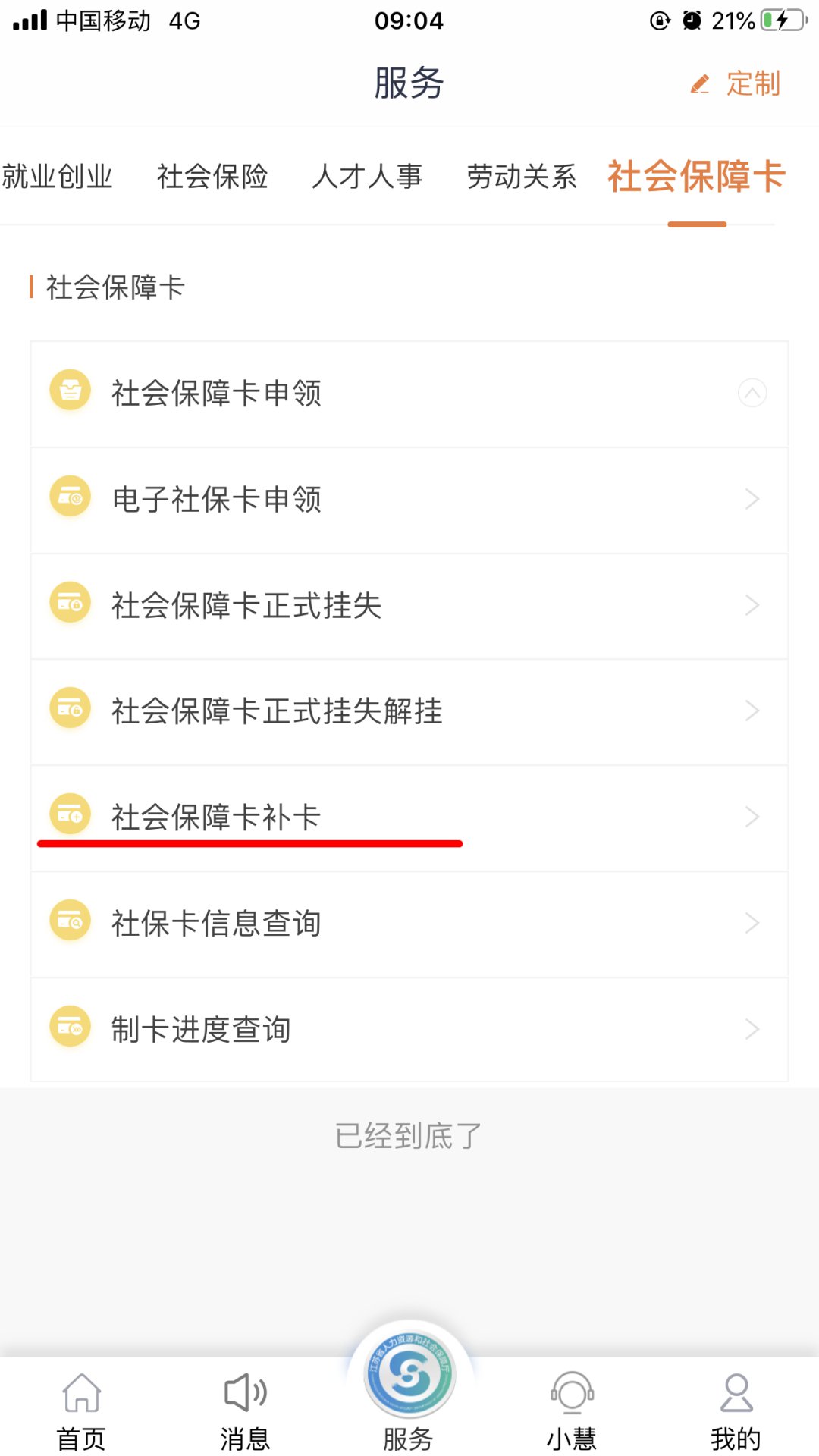Open 社会保障卡正式挂失

409,605
